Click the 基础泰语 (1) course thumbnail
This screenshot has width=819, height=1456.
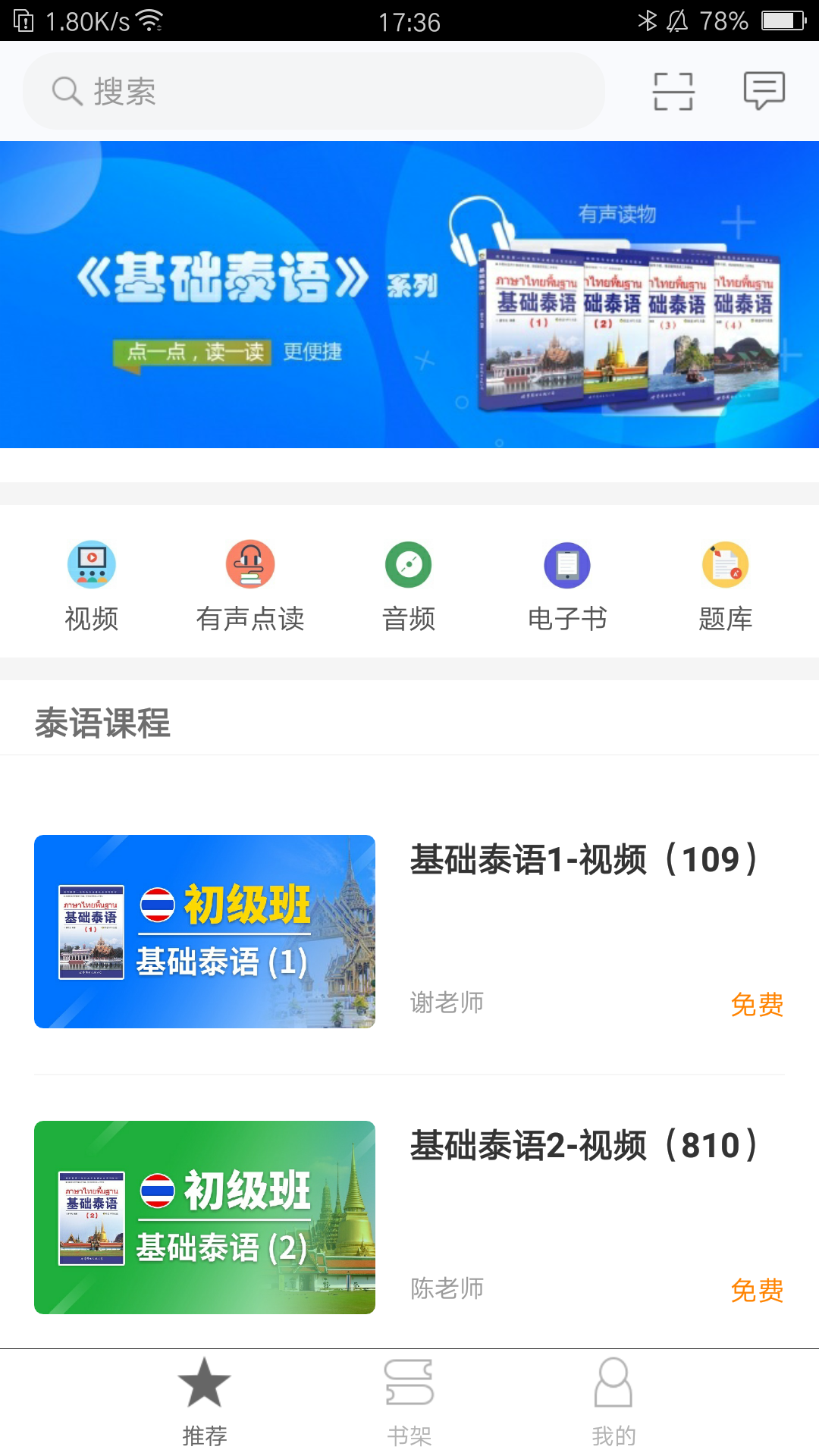point(205,931)
